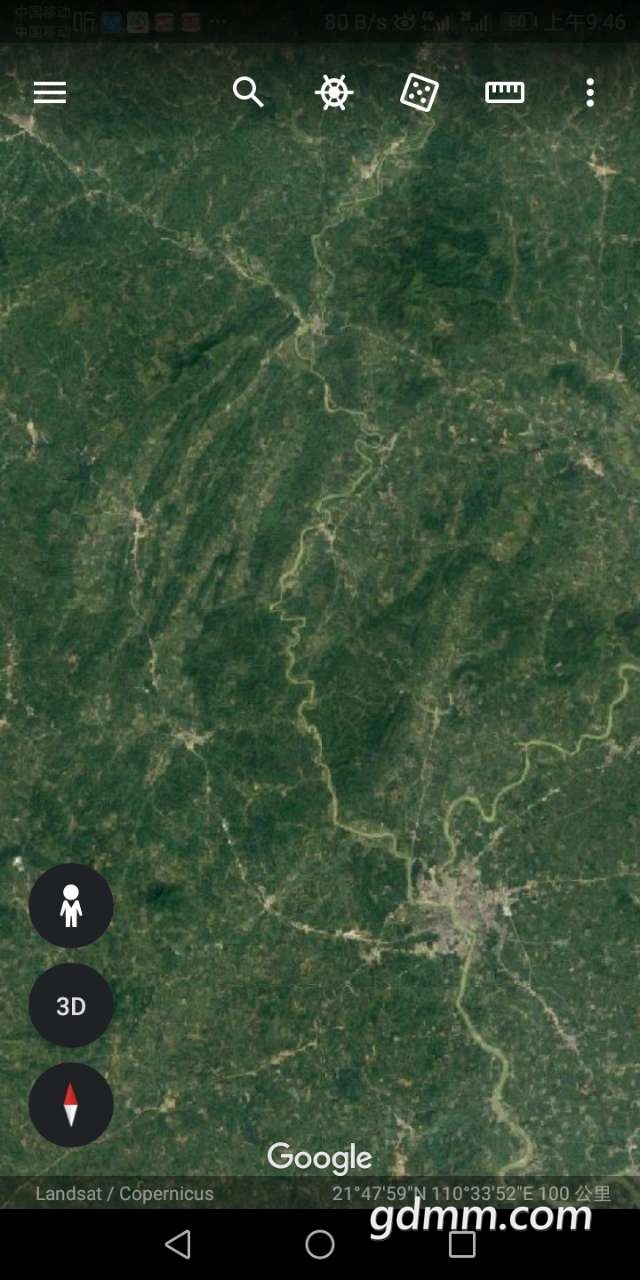
Task: Open the ruler measure tool
Action: [x=505, y=93]
